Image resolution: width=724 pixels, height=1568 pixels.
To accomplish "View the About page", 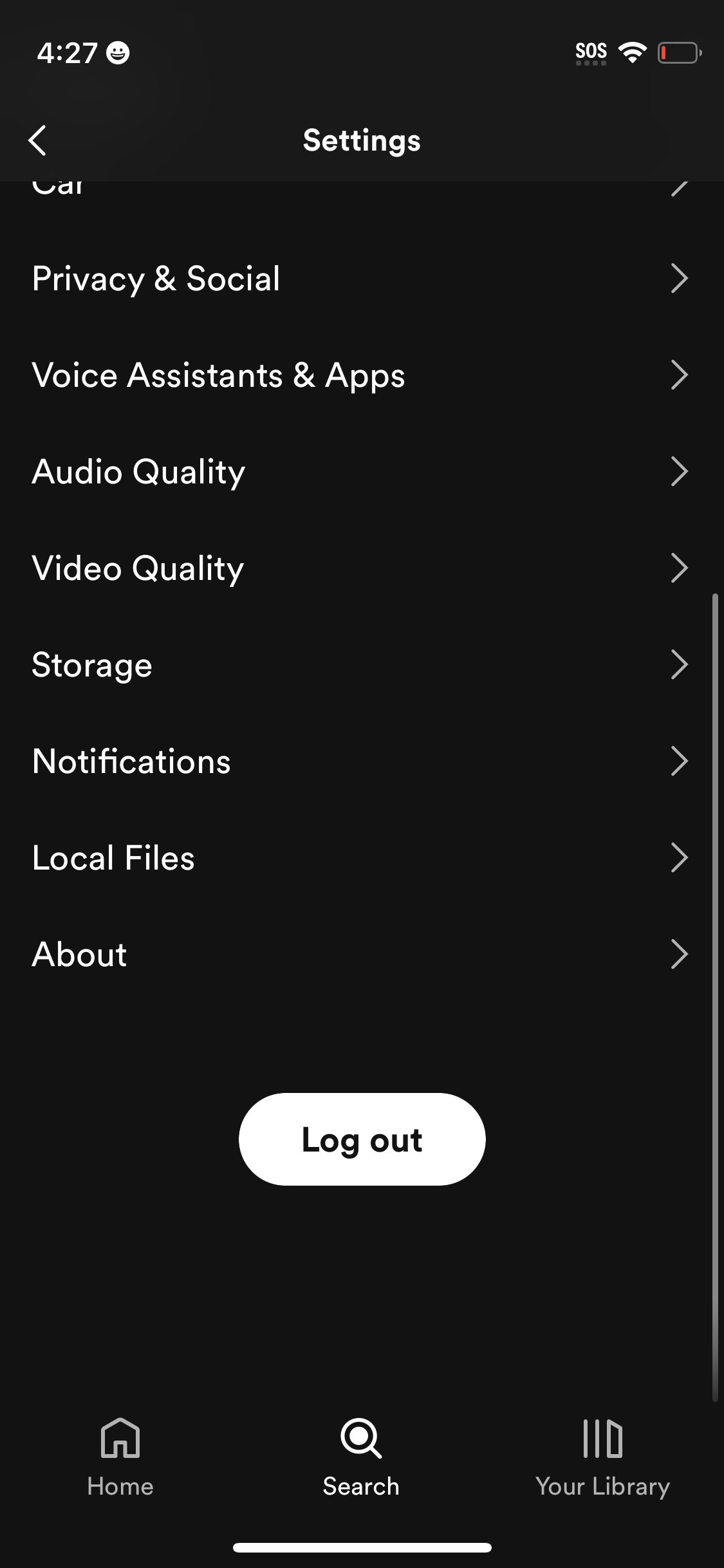I will coord(360,954).
